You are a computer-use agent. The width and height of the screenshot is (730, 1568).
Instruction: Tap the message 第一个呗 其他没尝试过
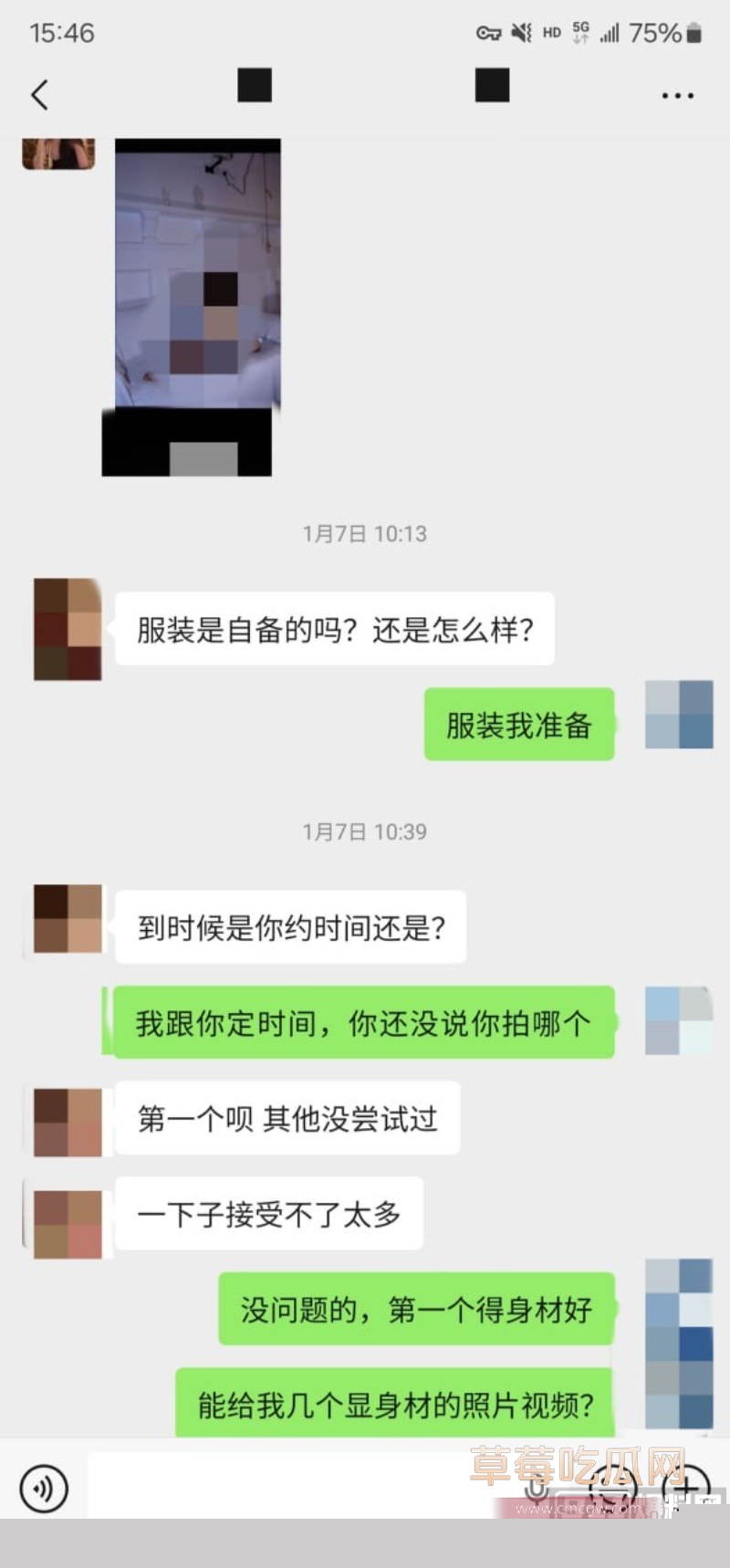287,1118
